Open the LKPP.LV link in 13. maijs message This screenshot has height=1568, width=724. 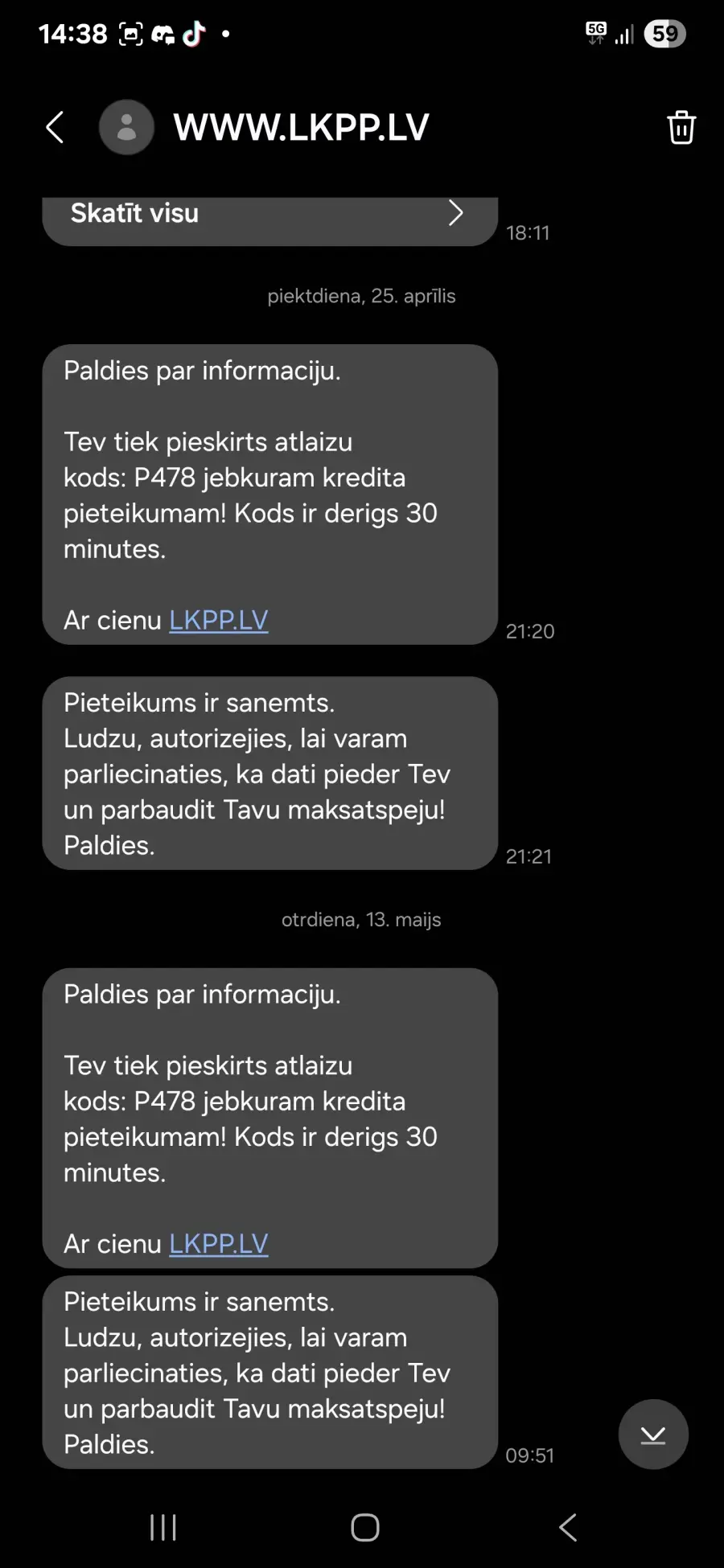[x=218, y=1244]
